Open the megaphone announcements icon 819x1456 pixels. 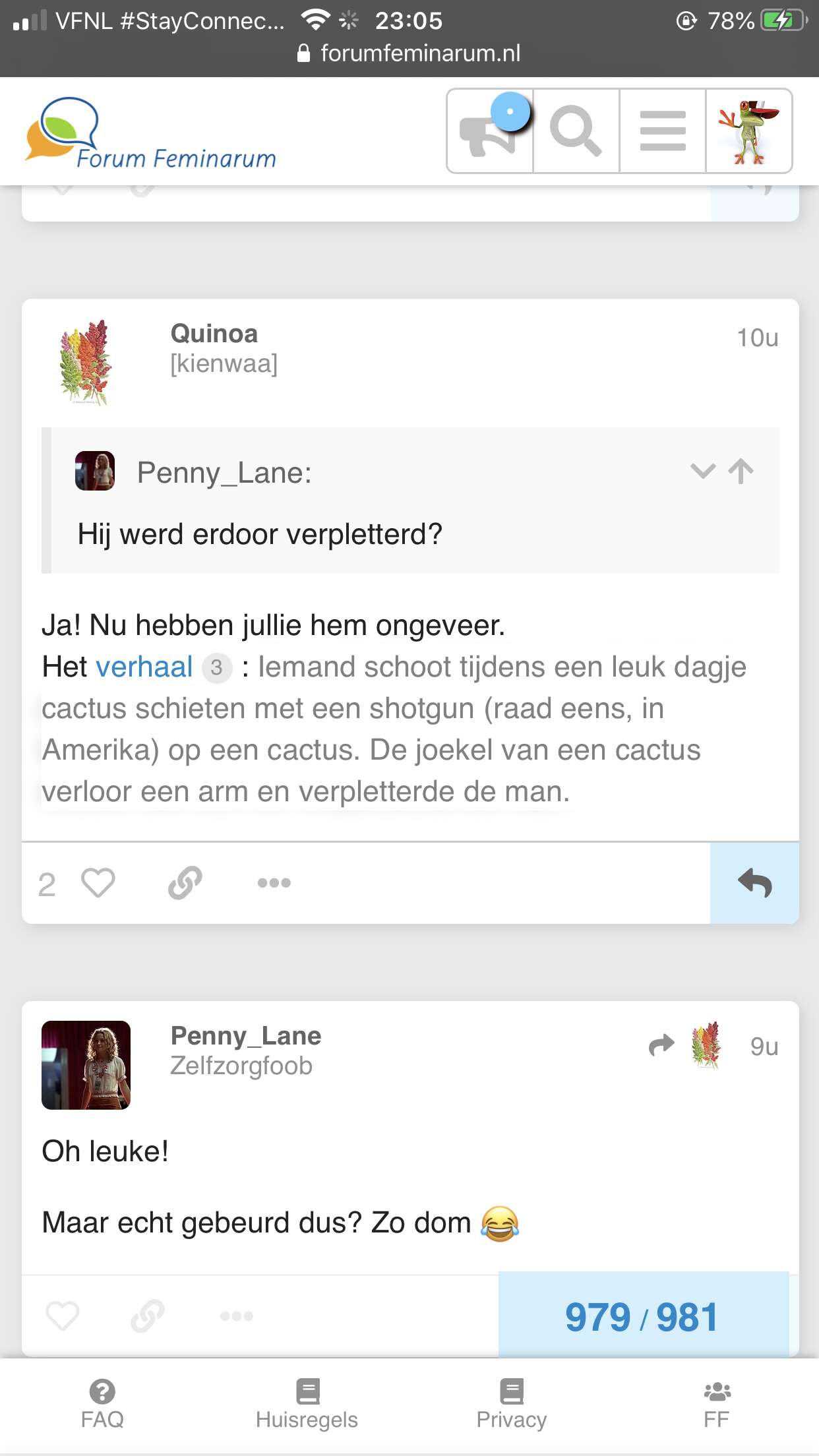tap(490, 131)
